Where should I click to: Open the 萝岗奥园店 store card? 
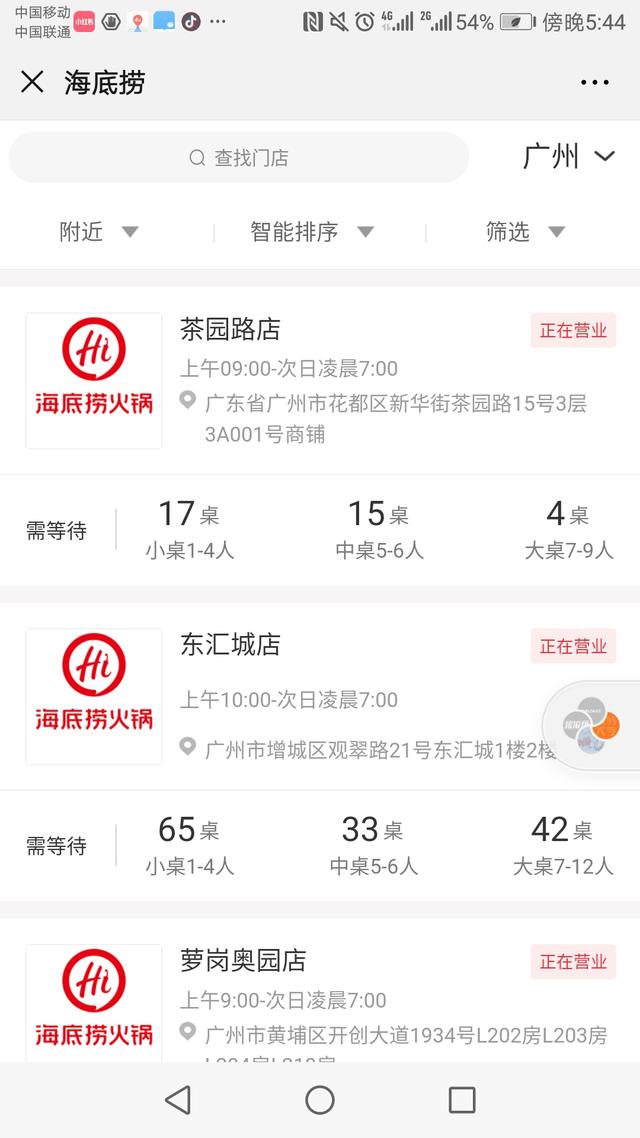320,991
